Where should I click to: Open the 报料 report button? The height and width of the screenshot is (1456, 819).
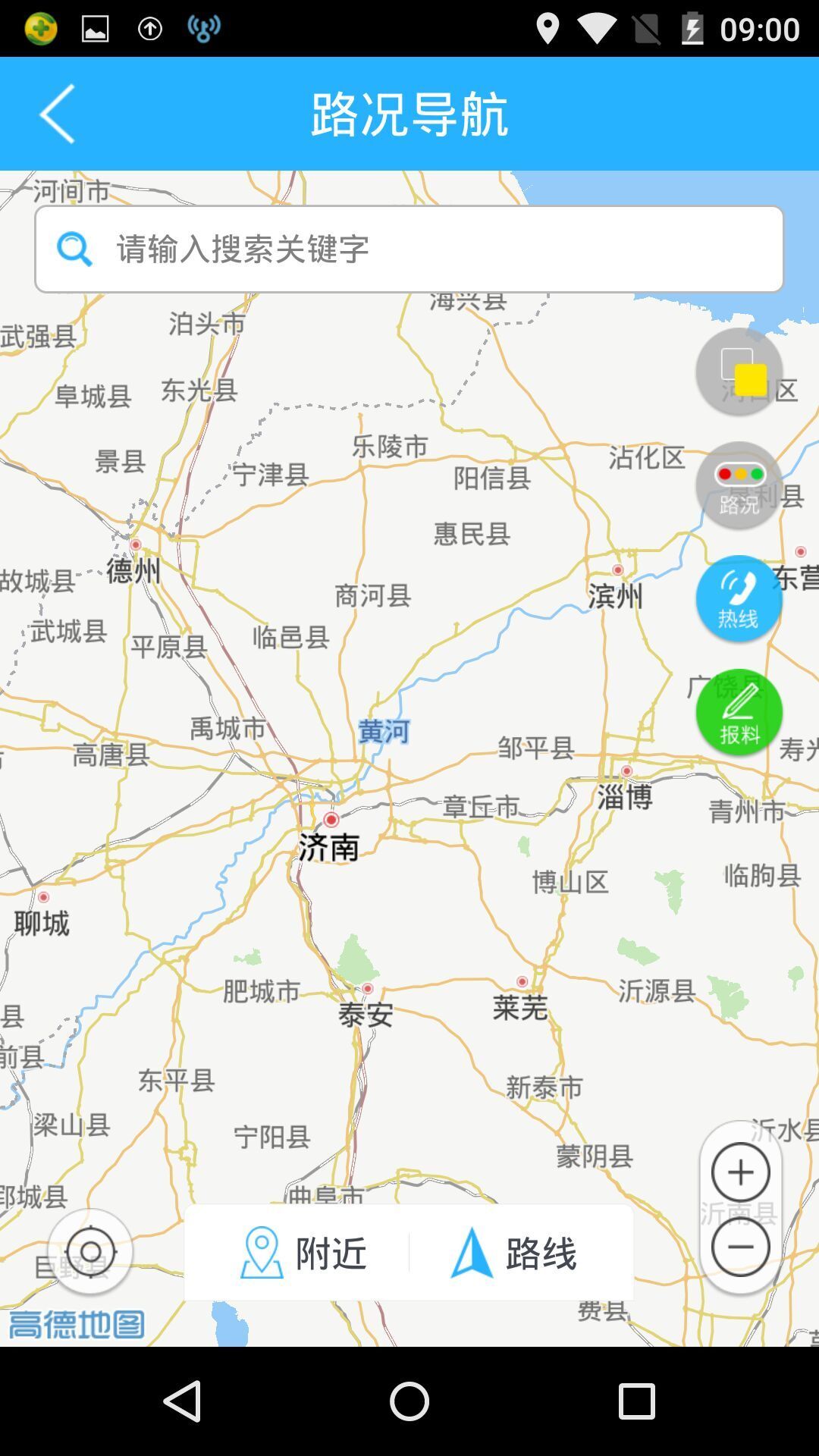(739, 713)
